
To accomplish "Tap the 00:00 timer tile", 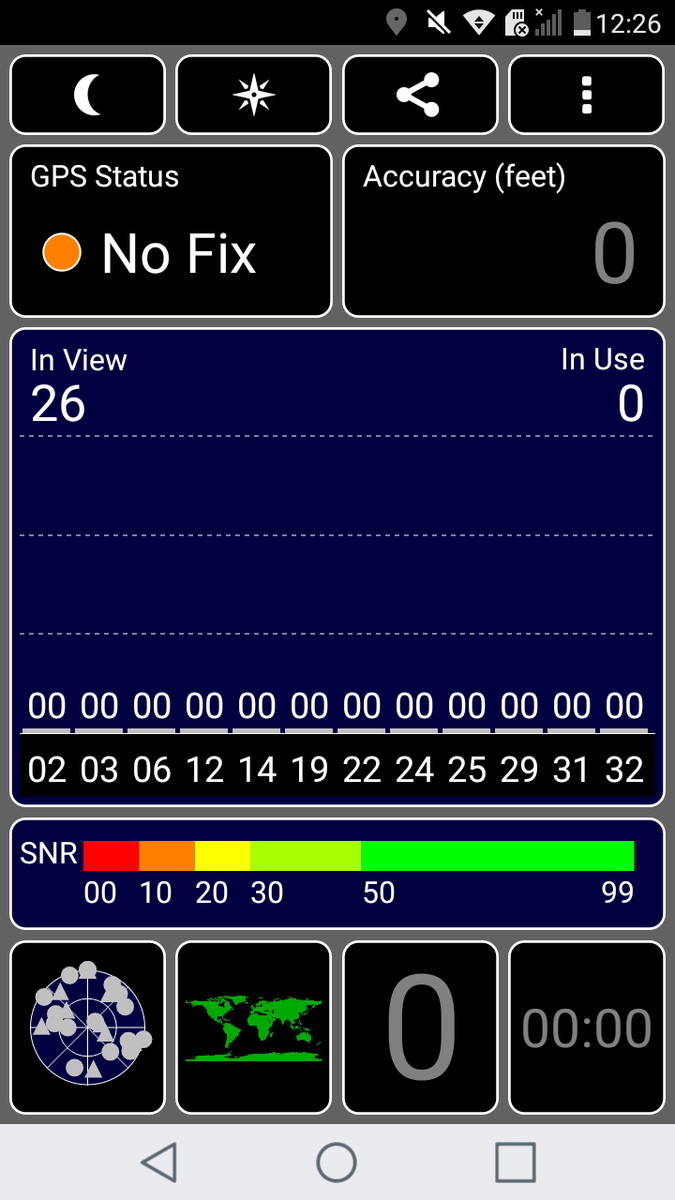I will point(586,1027).
